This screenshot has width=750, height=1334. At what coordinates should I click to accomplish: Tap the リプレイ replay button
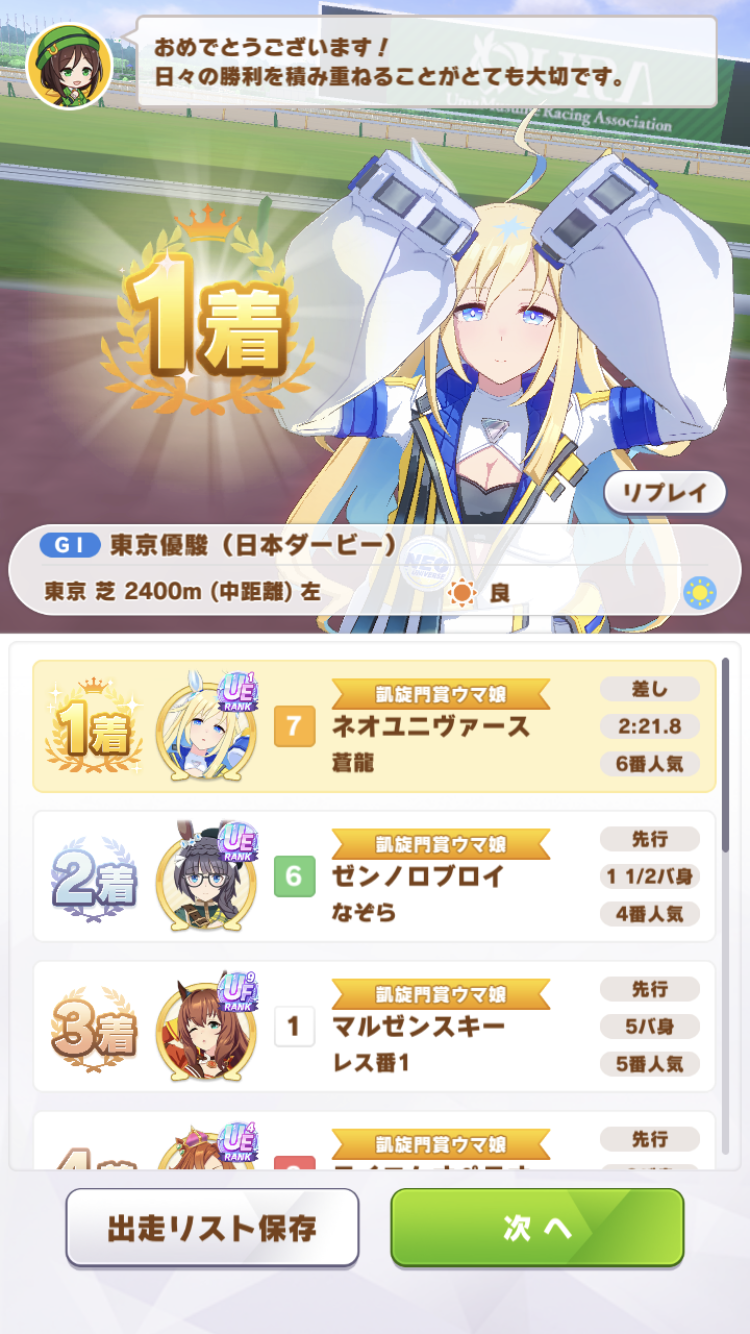click(664, 493)
